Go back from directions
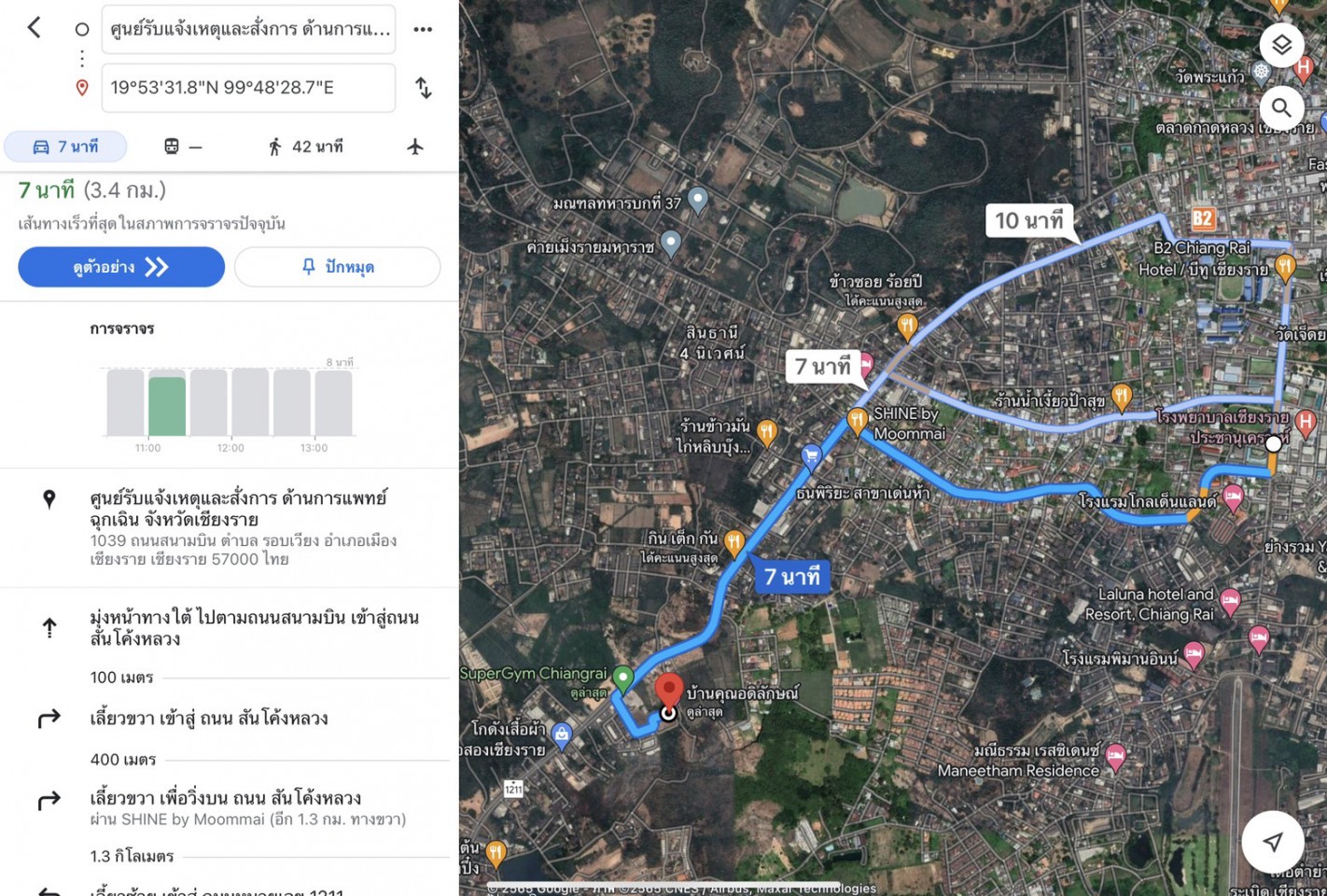The width and height of the screenshot is (1327, 896). (35, 28)
